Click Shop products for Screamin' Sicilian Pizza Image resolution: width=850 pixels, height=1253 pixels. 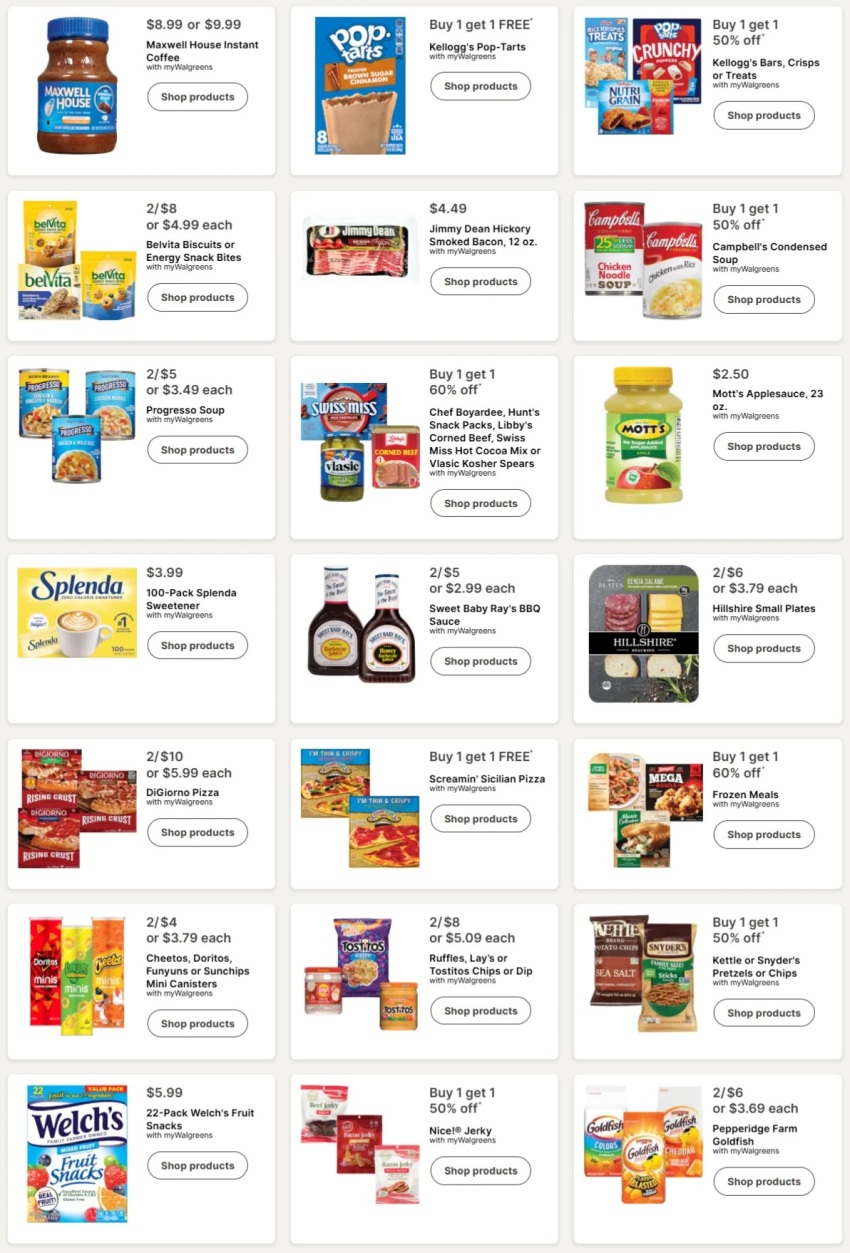480,818
